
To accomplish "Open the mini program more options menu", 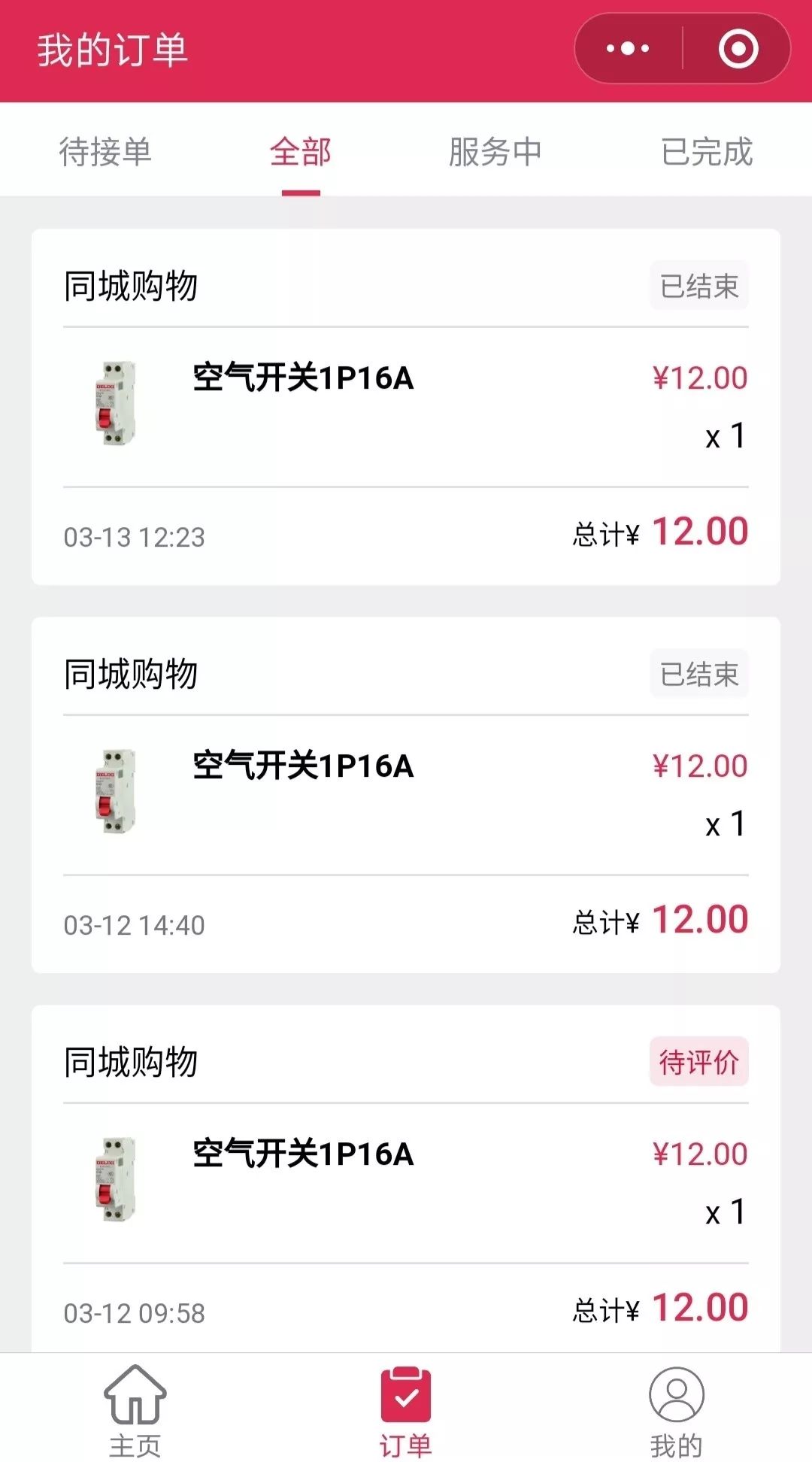I will (x=629, y=49).
